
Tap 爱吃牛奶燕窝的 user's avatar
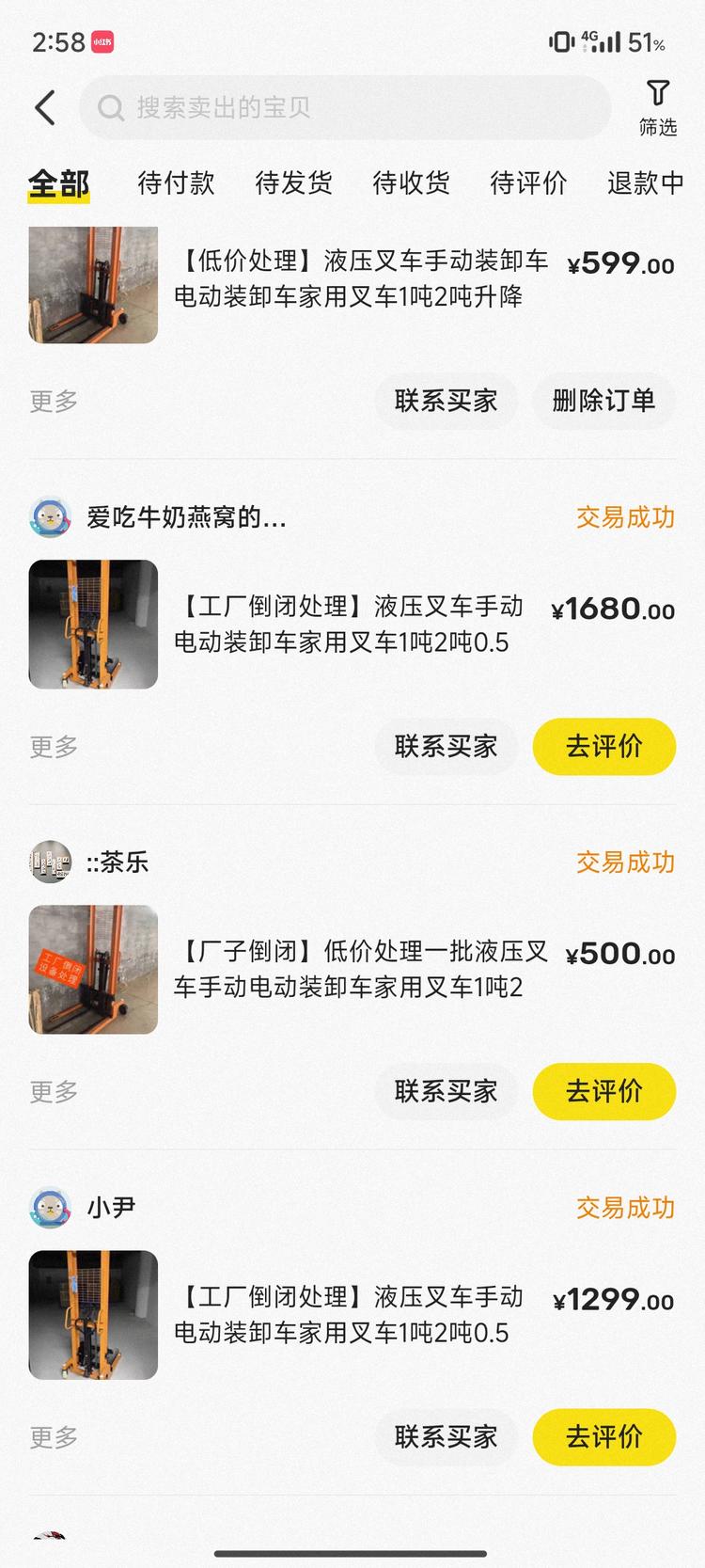tap(51, 515)
